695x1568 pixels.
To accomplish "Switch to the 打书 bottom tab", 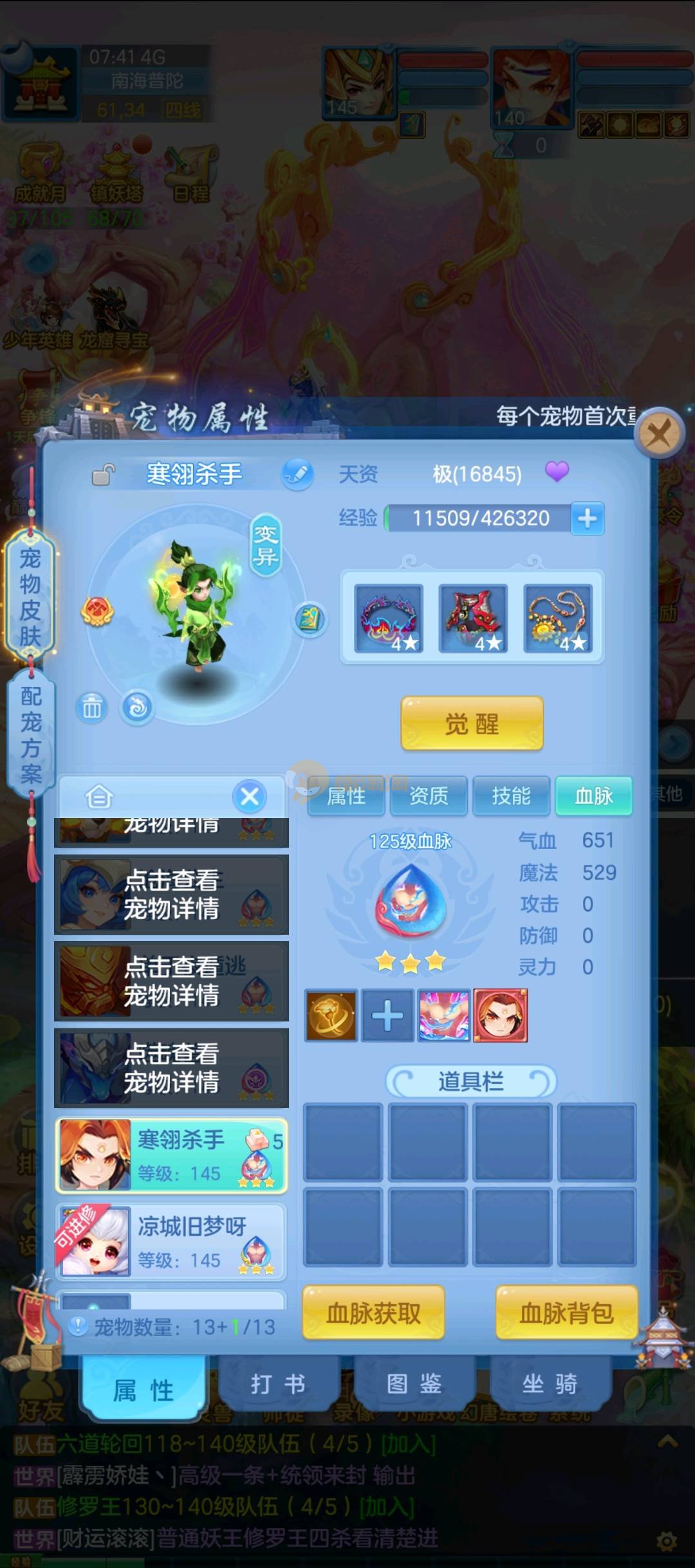I will pos(278,1383).
